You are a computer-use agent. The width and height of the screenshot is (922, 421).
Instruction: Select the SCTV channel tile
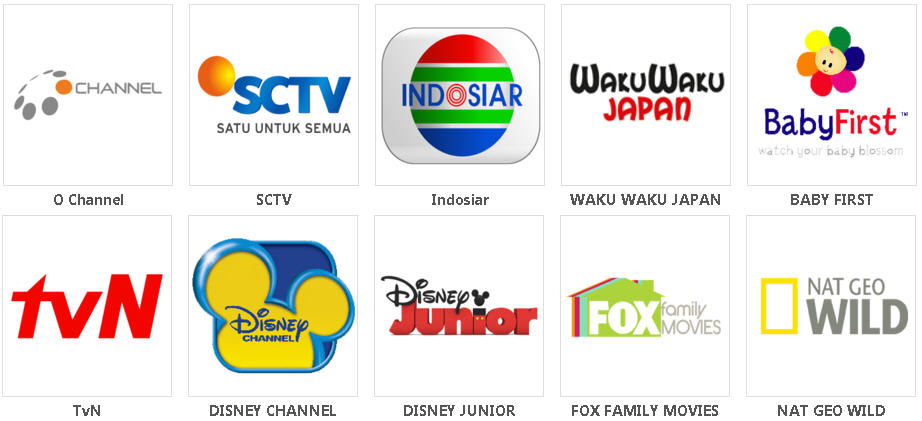pos(274,95)
